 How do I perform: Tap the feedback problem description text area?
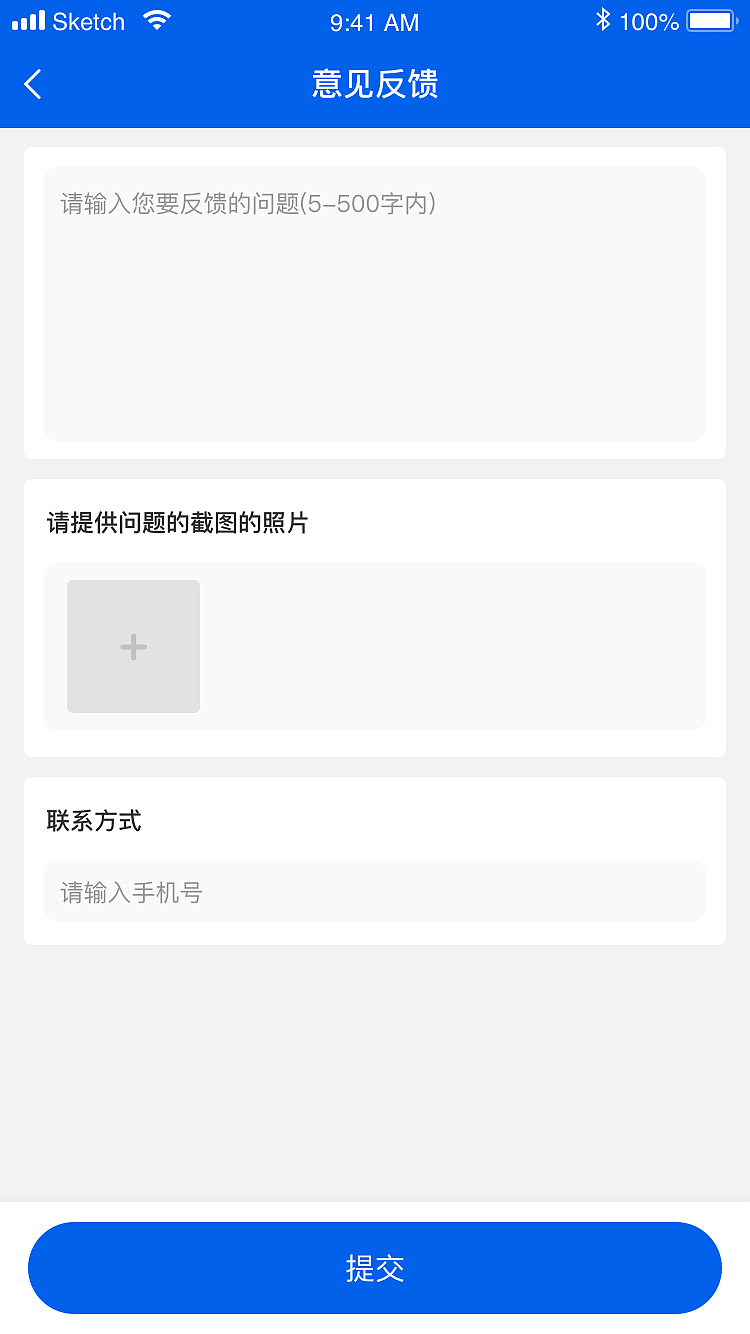[375, 300]
